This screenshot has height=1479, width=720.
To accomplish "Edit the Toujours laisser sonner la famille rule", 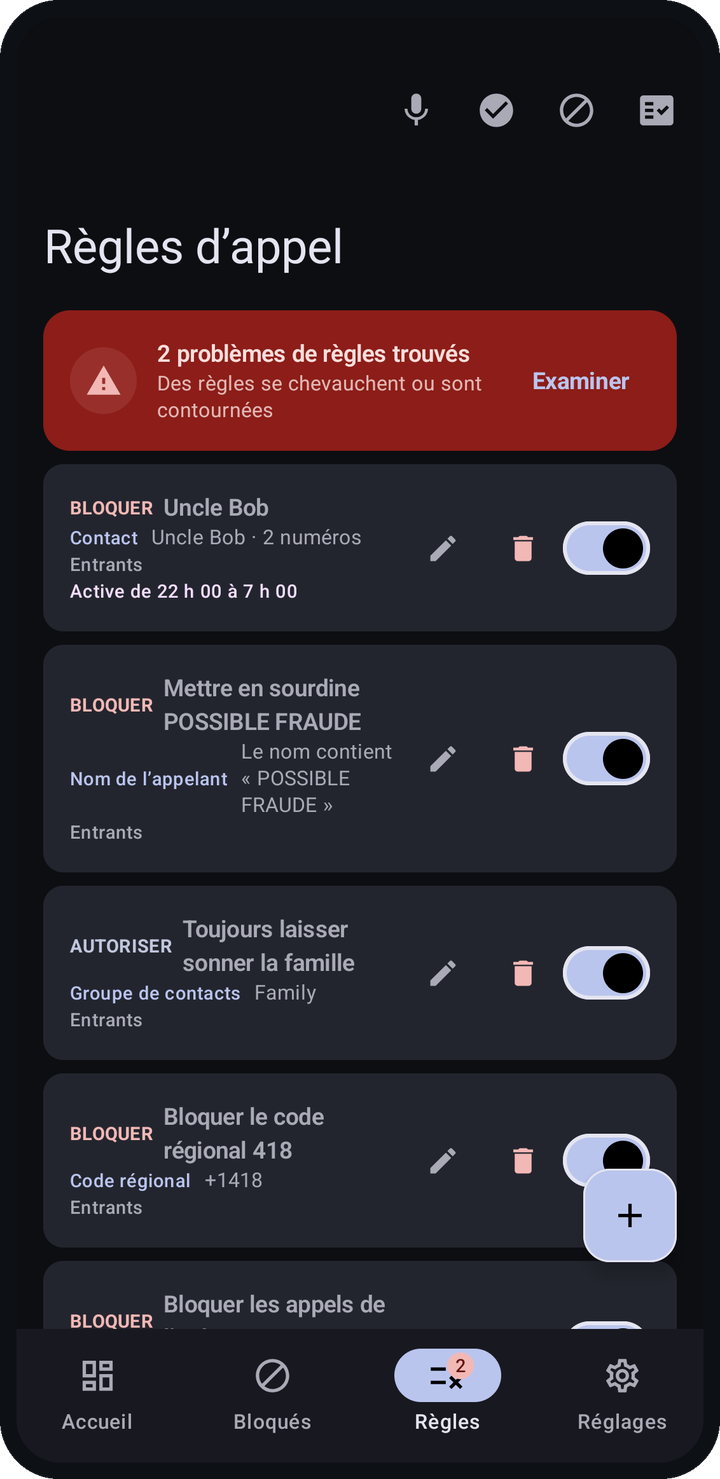I will (443, 973).
